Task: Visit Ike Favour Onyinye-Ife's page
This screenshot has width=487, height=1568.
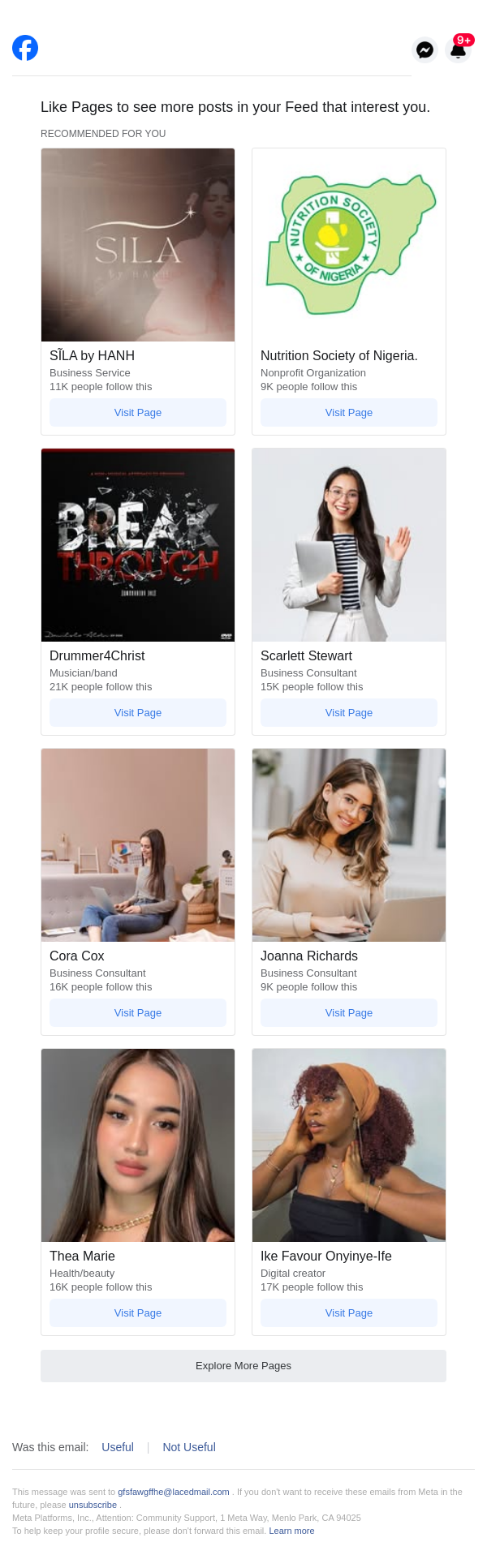Action: pyautogui.click(x=349, y=1312)
